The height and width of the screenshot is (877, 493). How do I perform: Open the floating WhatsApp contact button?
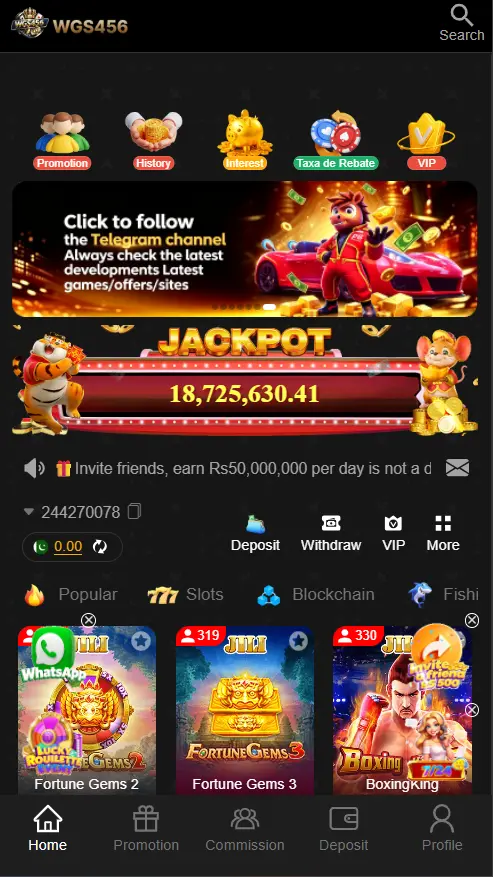(x=53, y=654)
